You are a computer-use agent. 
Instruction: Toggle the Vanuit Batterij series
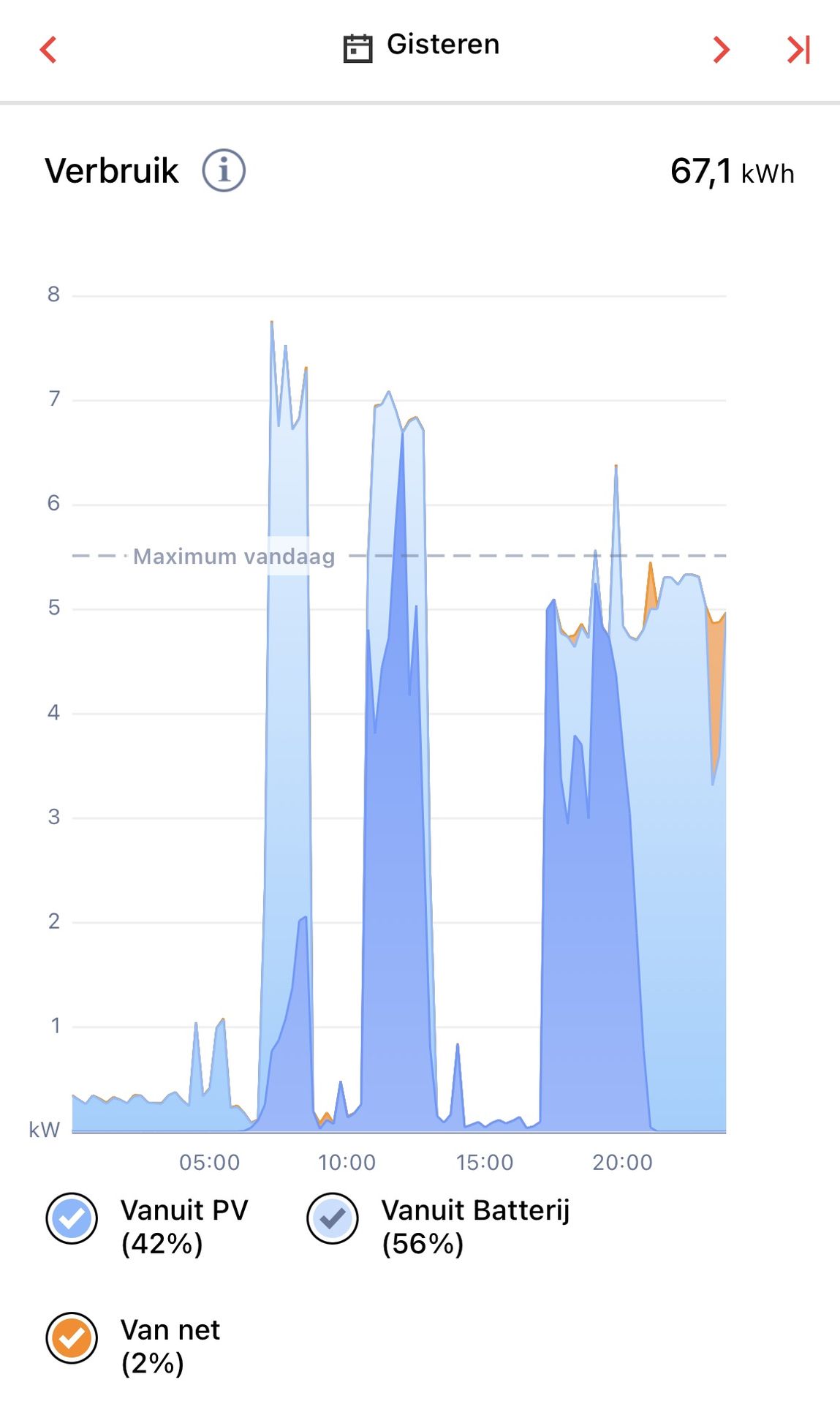point(333,1218)
